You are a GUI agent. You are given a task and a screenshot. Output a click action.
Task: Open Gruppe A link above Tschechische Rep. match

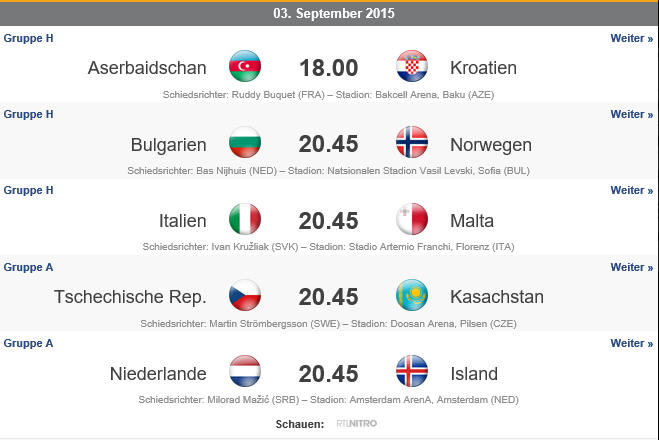(x=28, y=267)
